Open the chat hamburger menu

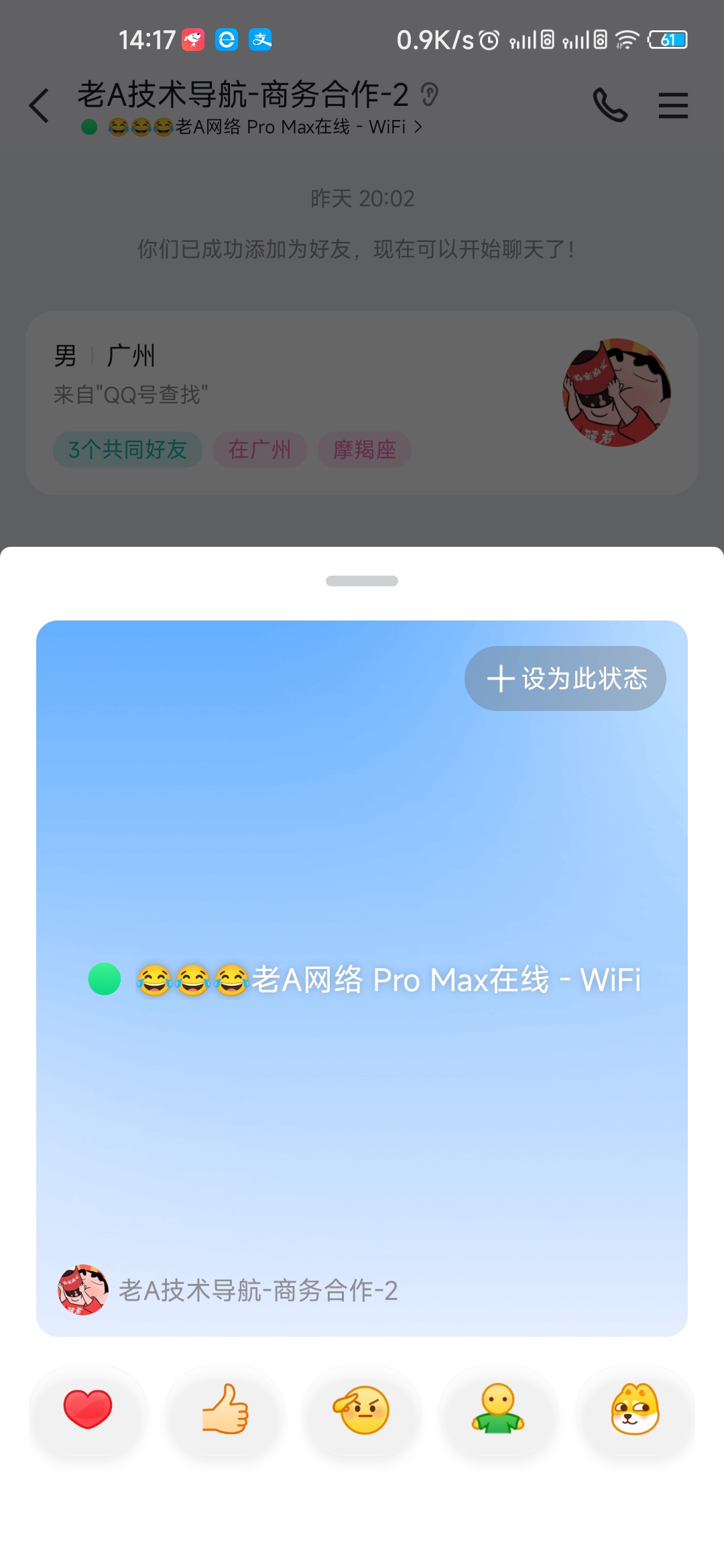click(674, 105)
